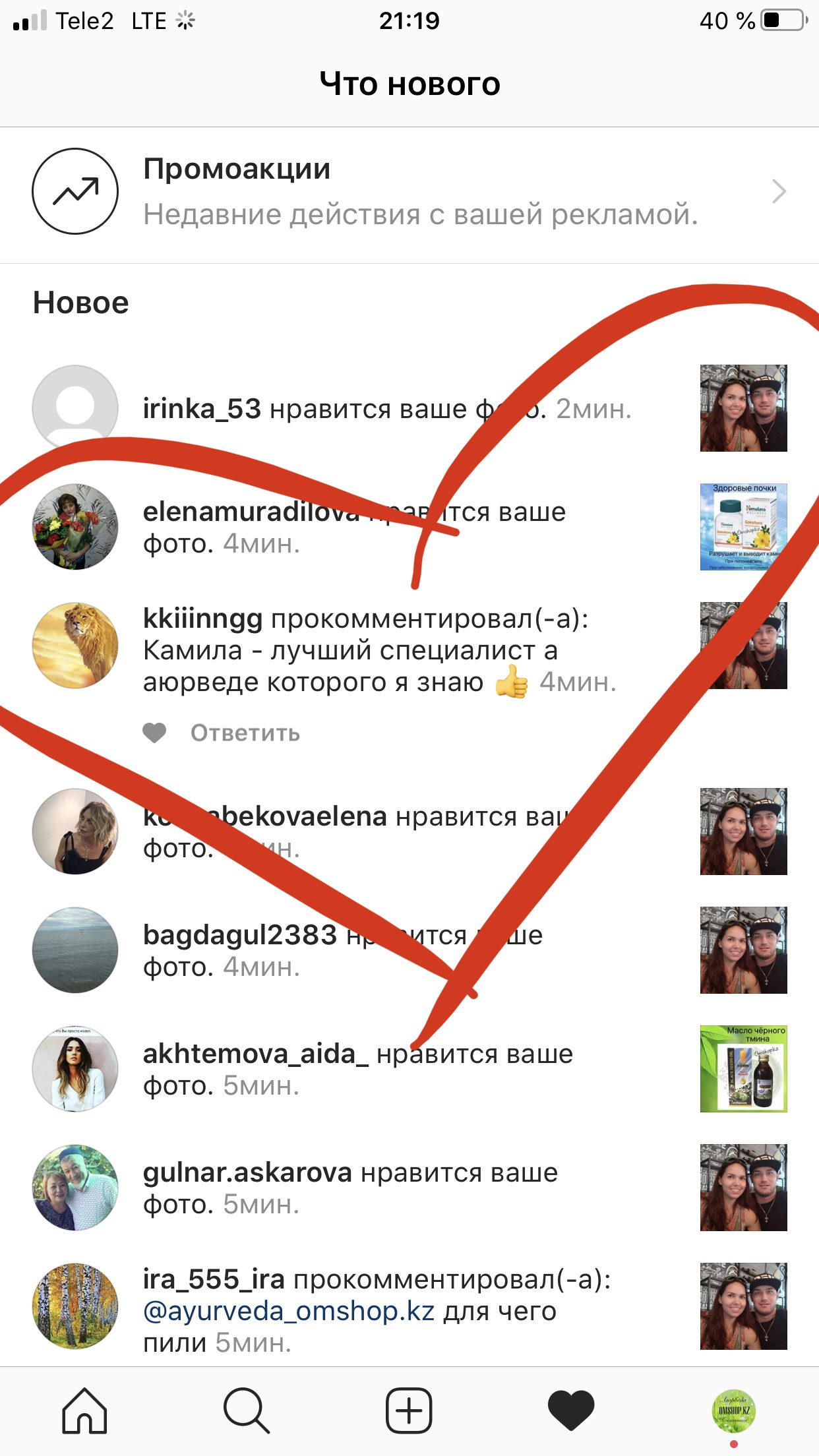Open irinka_53's profile avatar
819x1456 pixels.
pyautogui.click(x=75, y=408)
